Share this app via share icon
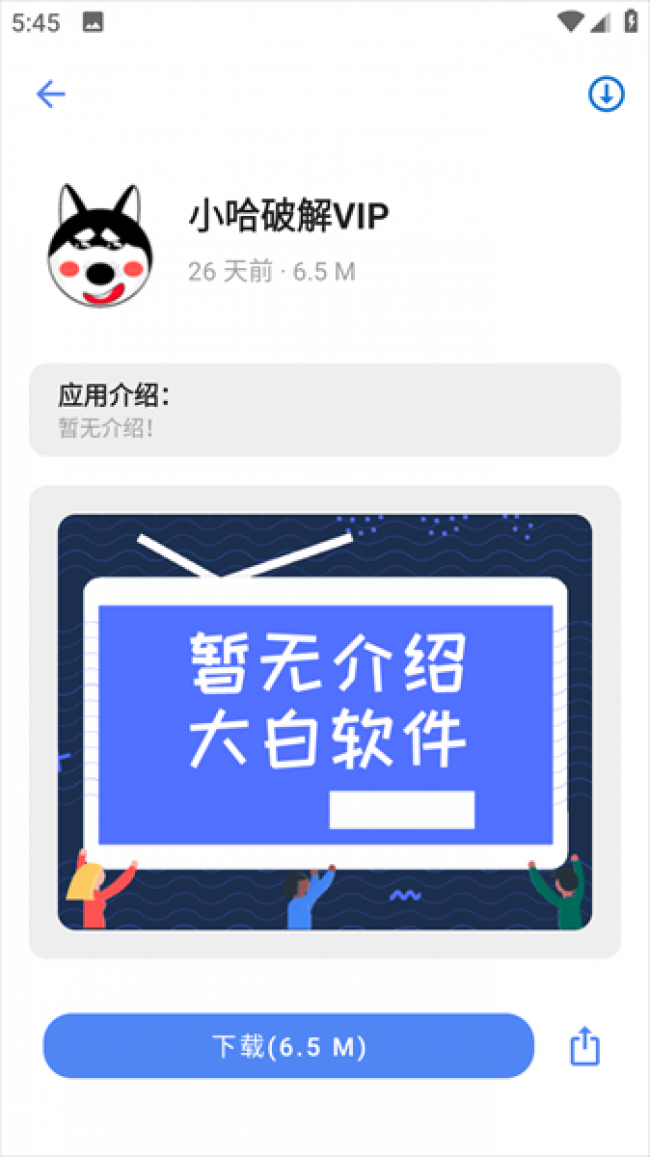 (x=585, y=1046)
